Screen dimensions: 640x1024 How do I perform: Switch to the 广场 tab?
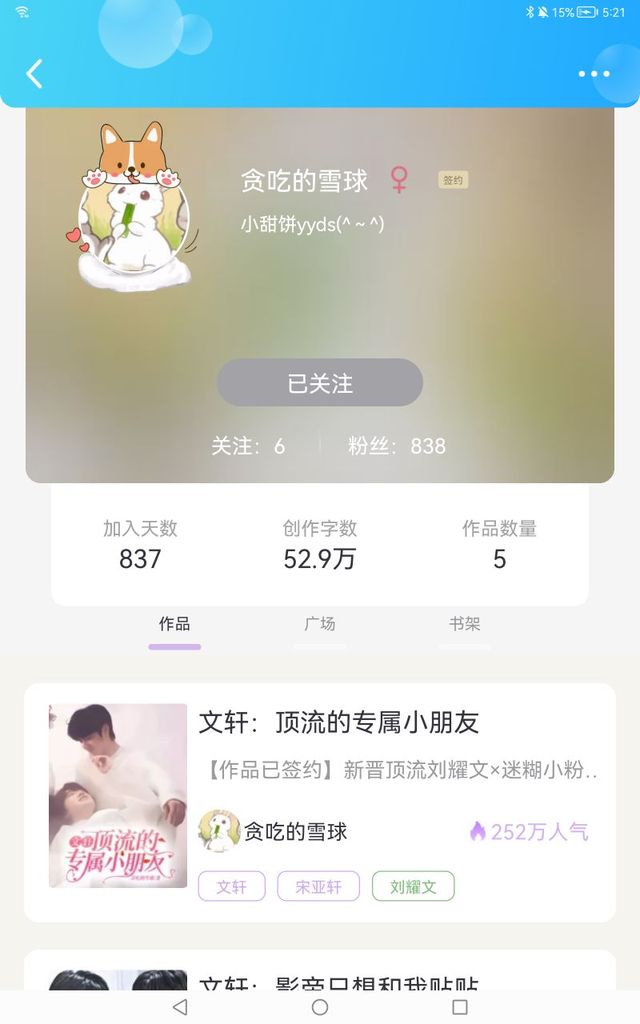tap(320, 624)
